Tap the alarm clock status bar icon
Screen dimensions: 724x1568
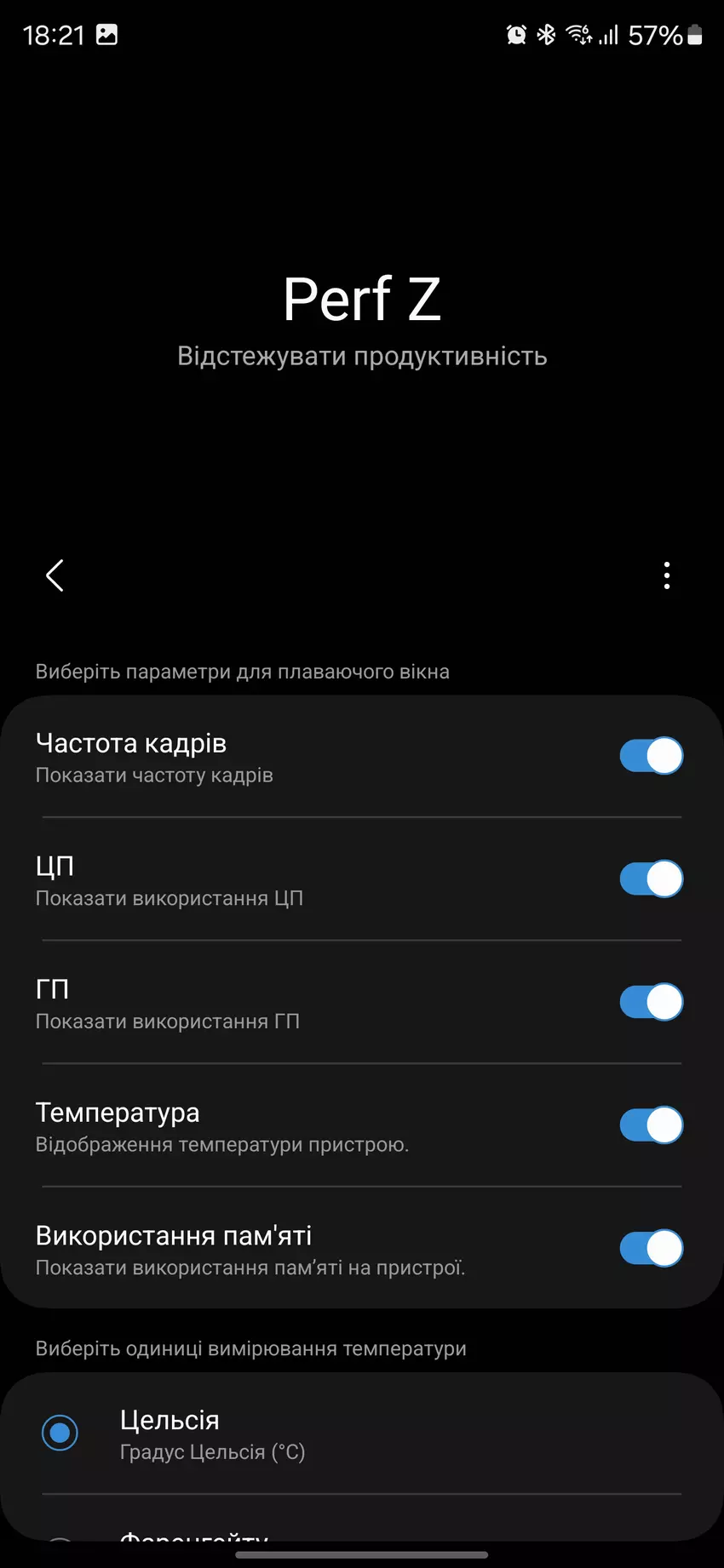(x=514, y=35)
